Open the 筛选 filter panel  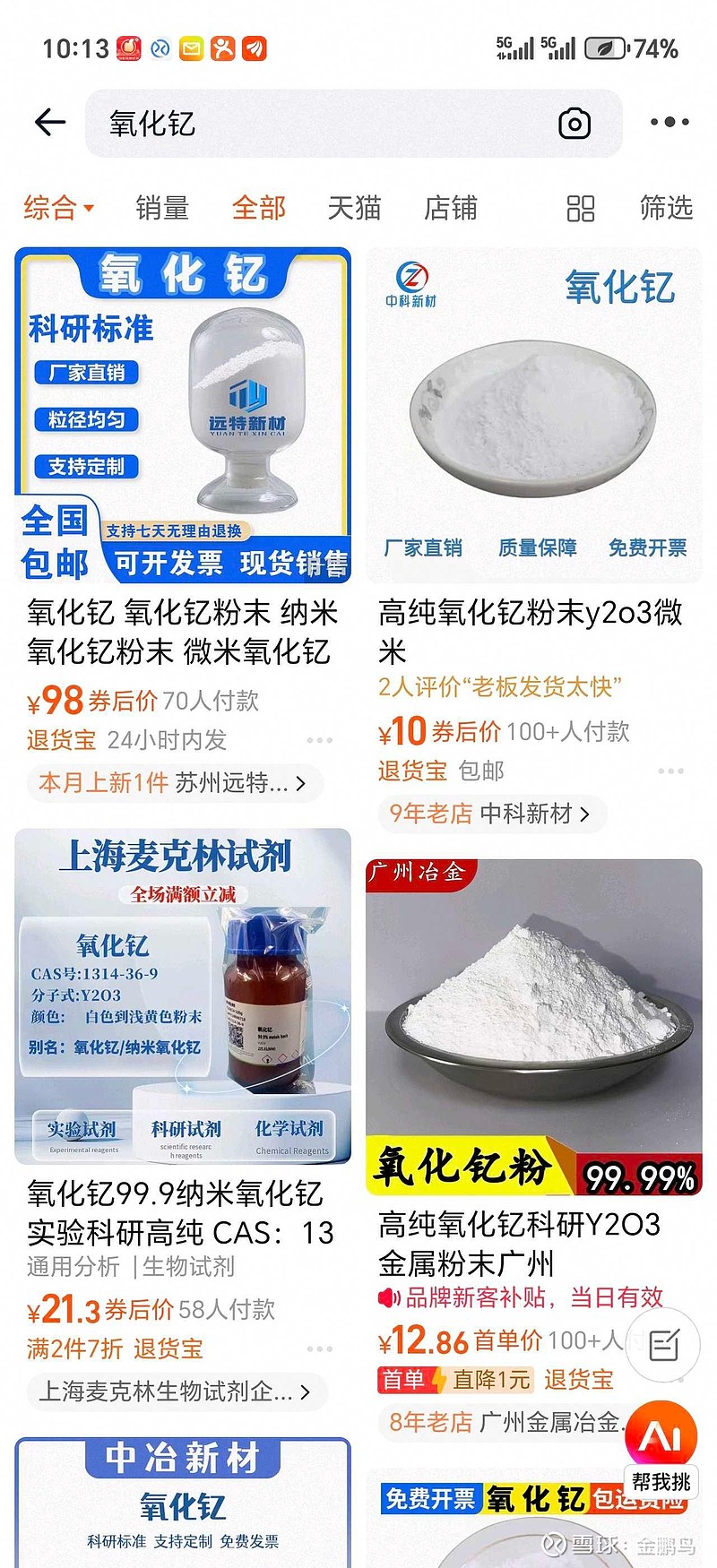coord(666,208)
